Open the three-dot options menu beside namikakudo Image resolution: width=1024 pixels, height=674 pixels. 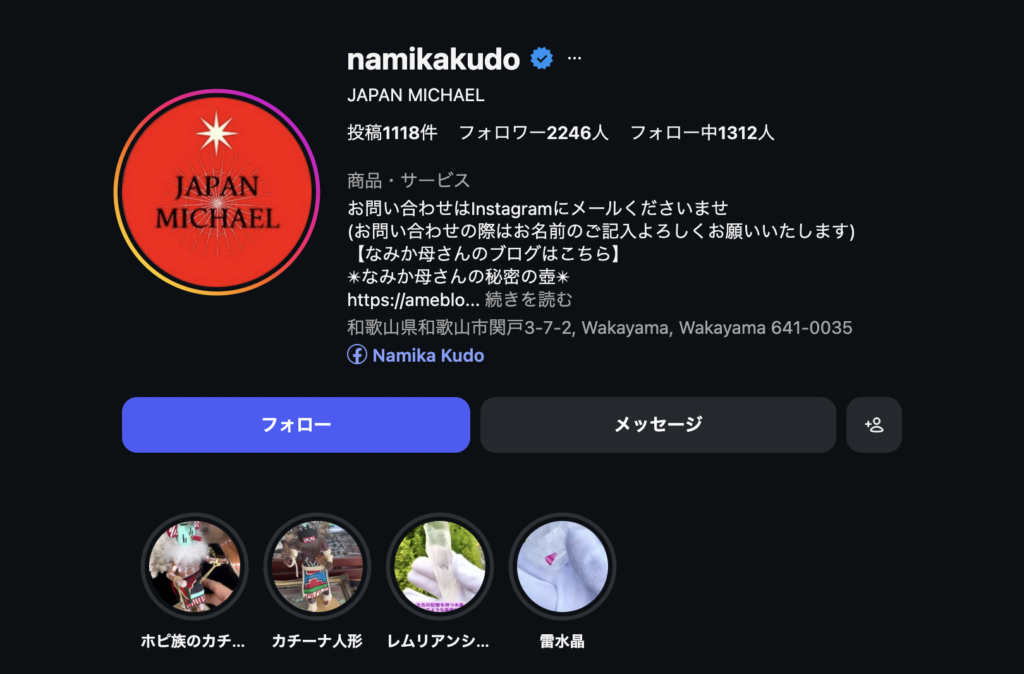(x=574, y=59)
